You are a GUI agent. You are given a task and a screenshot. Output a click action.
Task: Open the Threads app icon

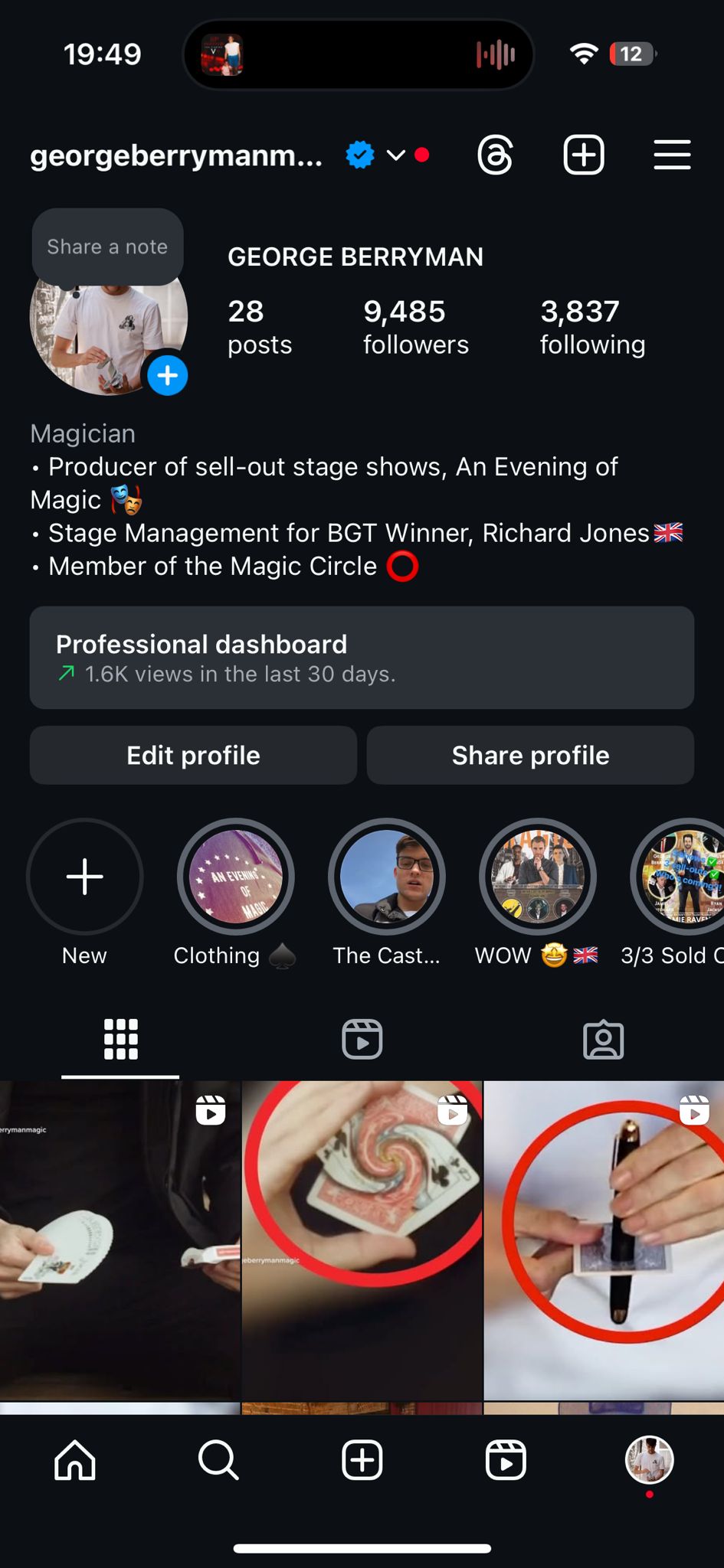point(495,155)
